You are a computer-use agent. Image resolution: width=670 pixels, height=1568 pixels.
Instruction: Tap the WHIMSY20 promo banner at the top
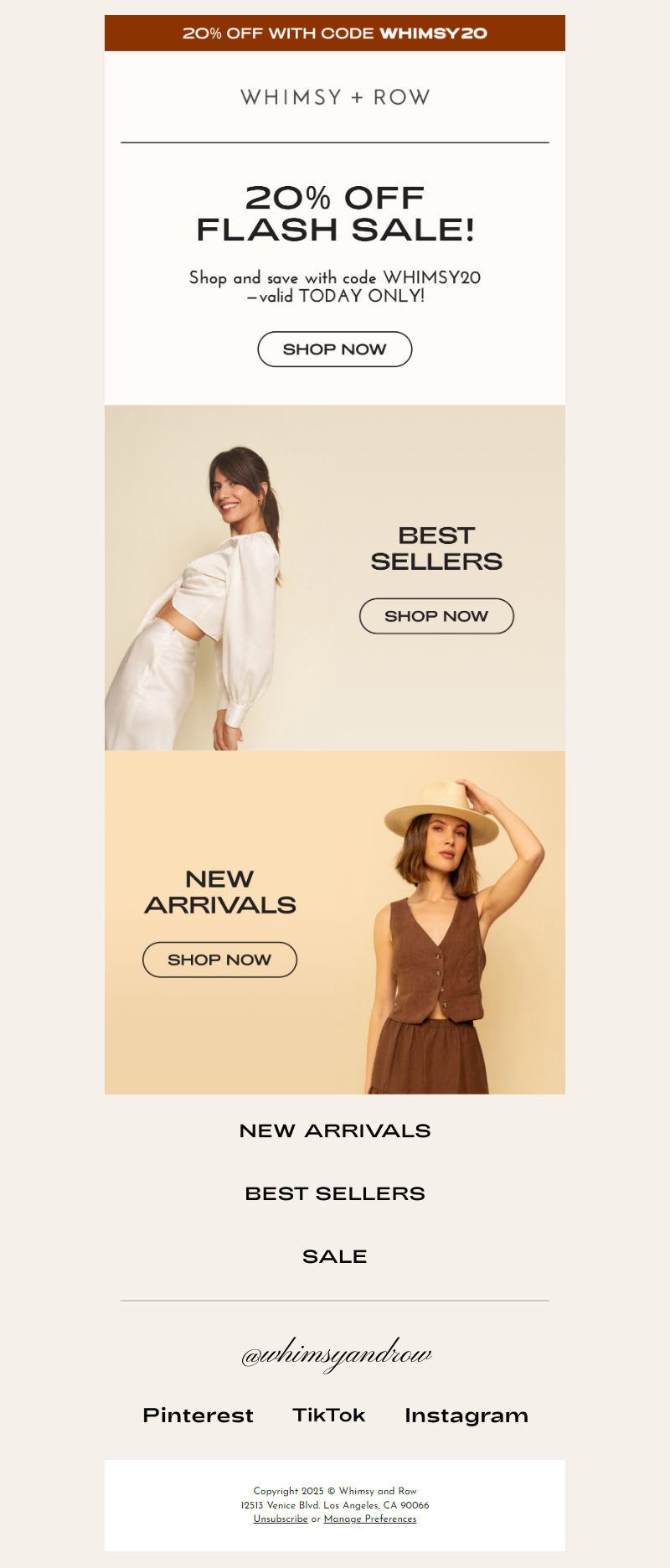(334, 34)
